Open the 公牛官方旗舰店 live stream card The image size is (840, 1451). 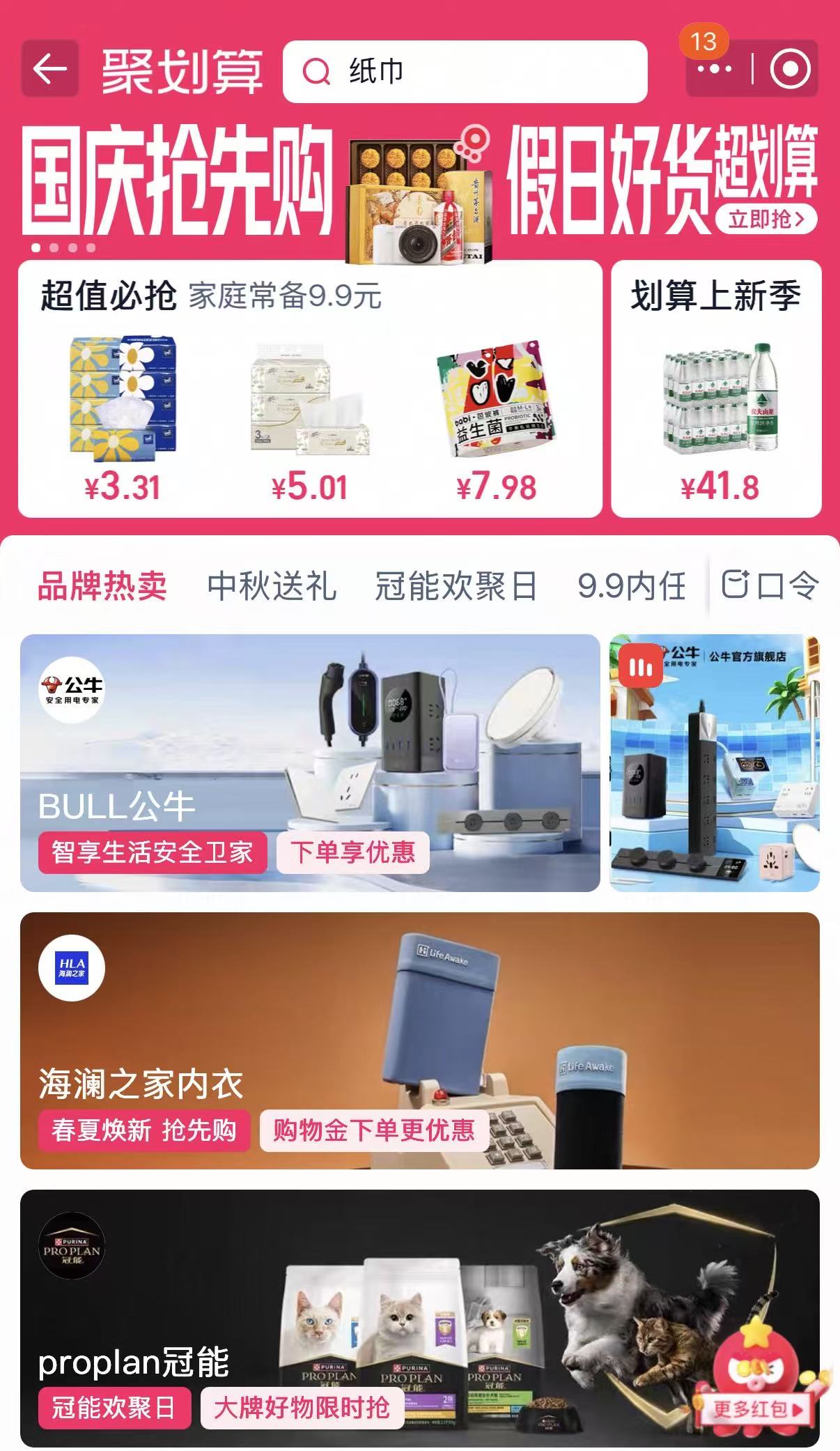pos(715,762)
